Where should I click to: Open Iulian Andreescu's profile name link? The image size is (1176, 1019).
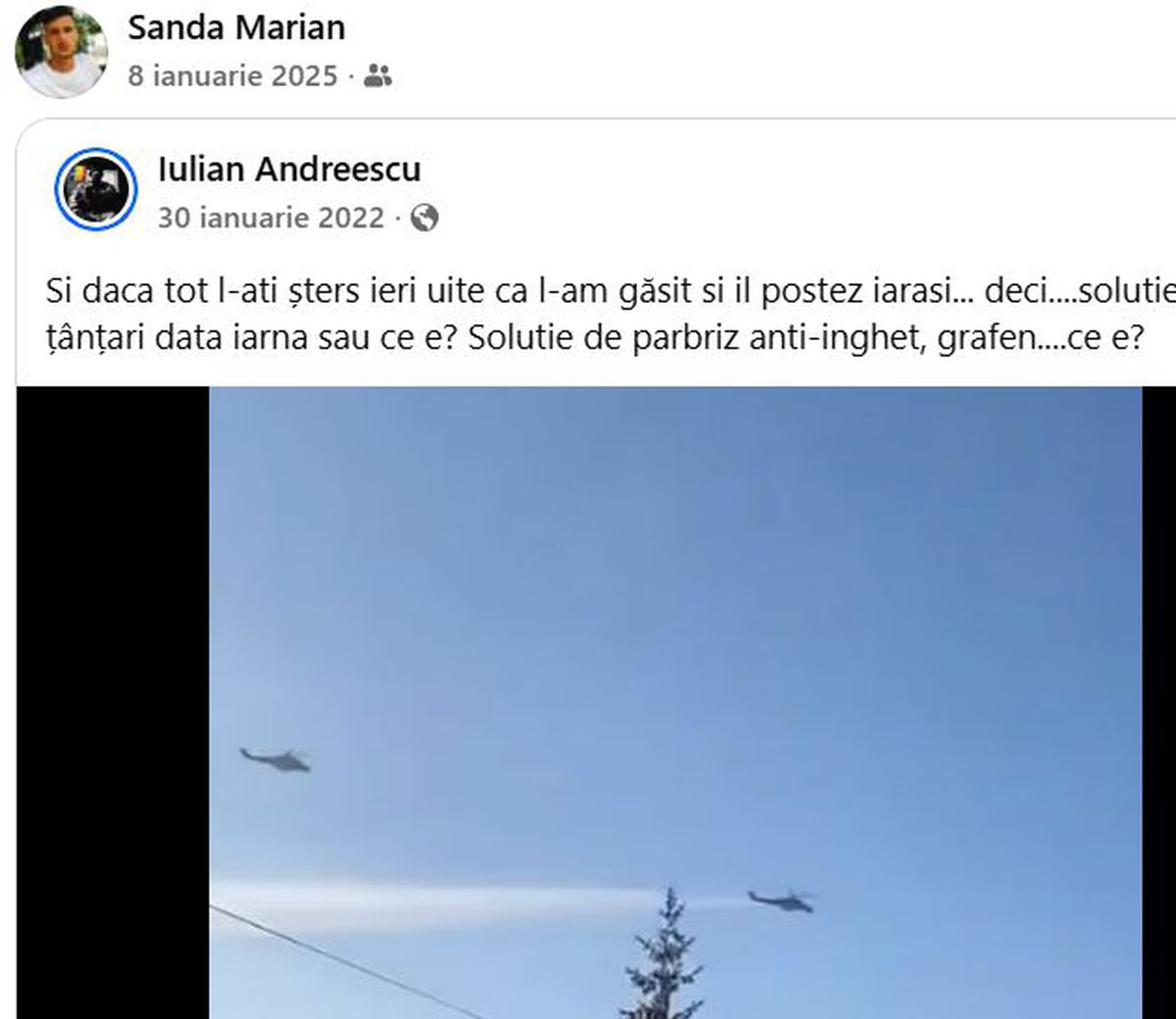click(x=289, y=169)
